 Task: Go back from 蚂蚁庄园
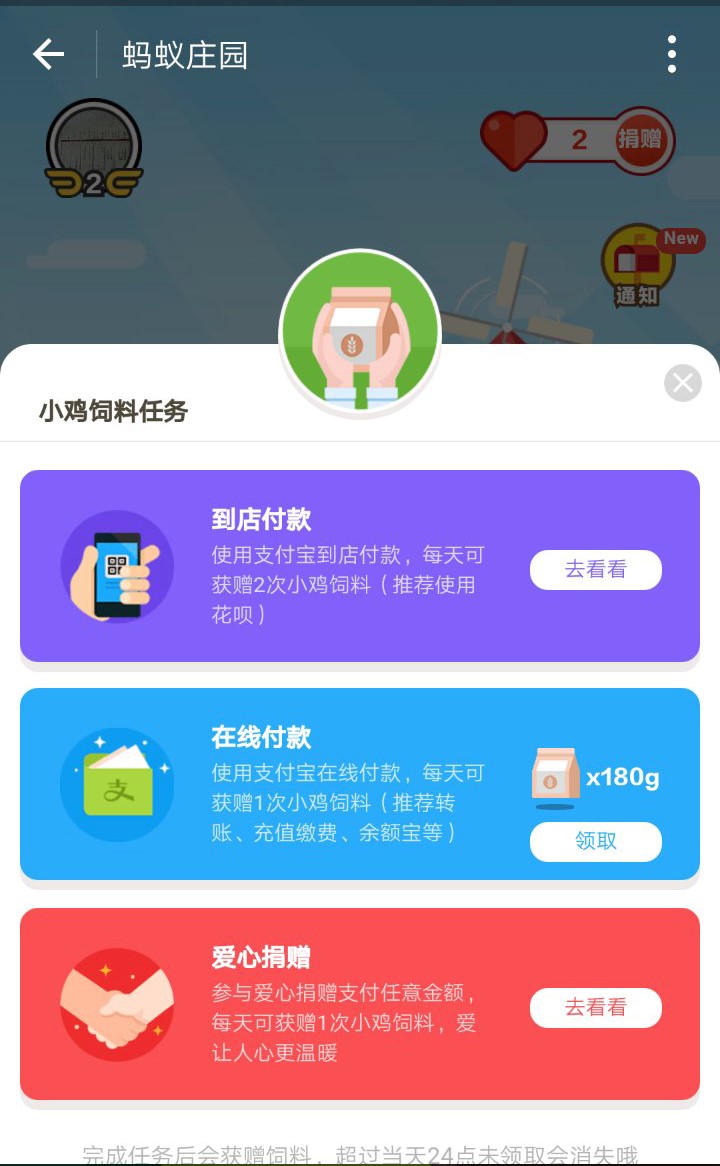48,54
